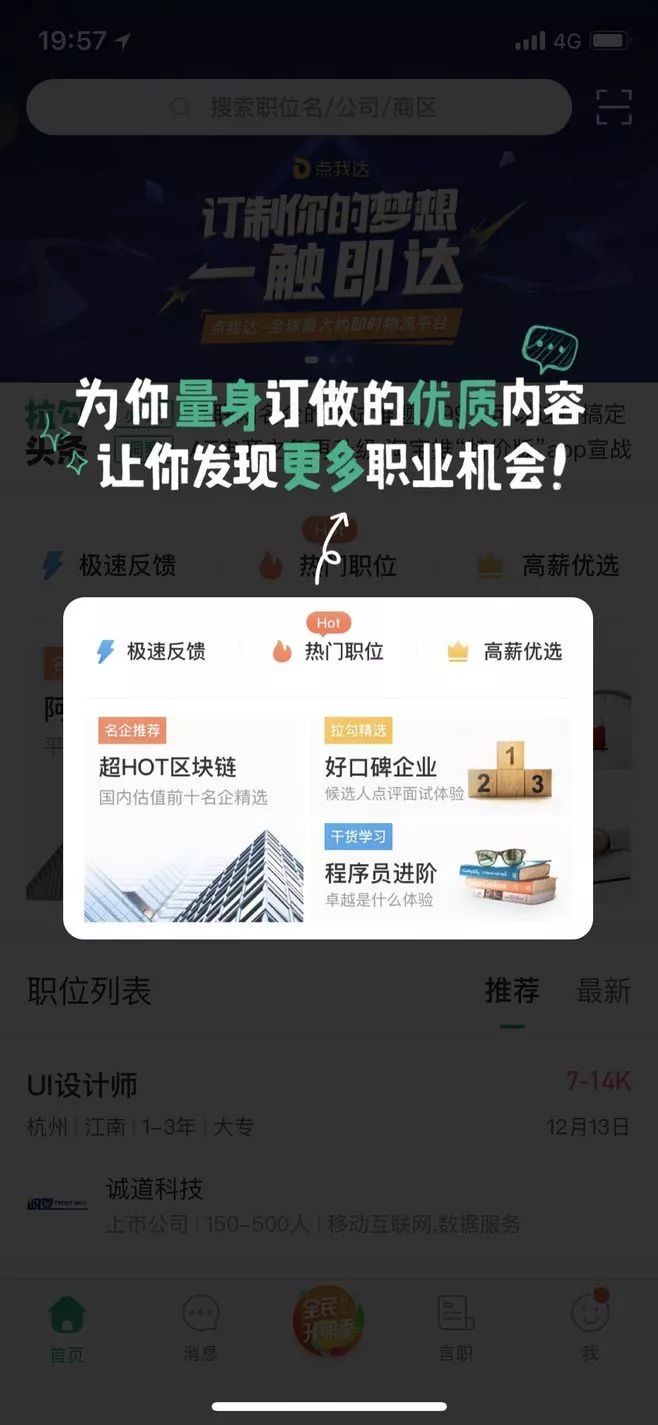Open the QR scan icon
The image size is (658, 1425).
[614, 107]
